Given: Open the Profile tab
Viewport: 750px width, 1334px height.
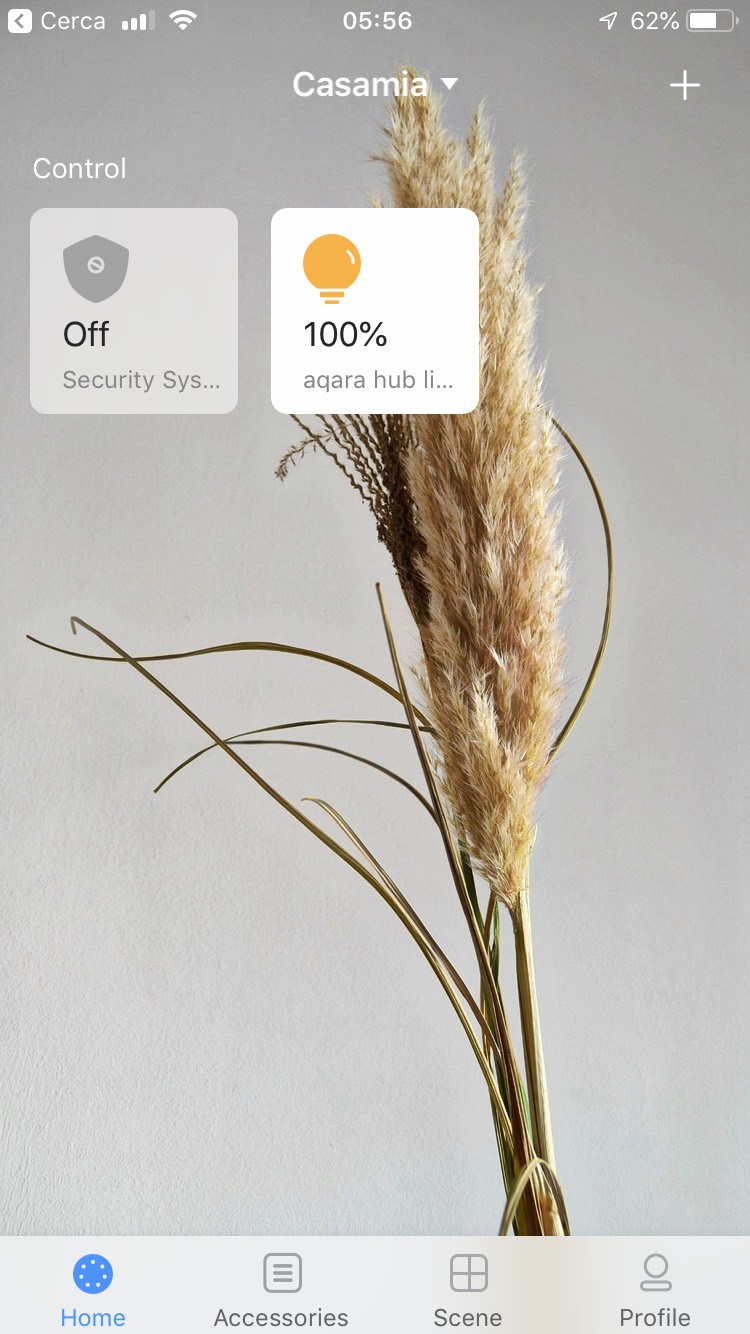Looking at the screenshot, I should (x=655, y=1289).
